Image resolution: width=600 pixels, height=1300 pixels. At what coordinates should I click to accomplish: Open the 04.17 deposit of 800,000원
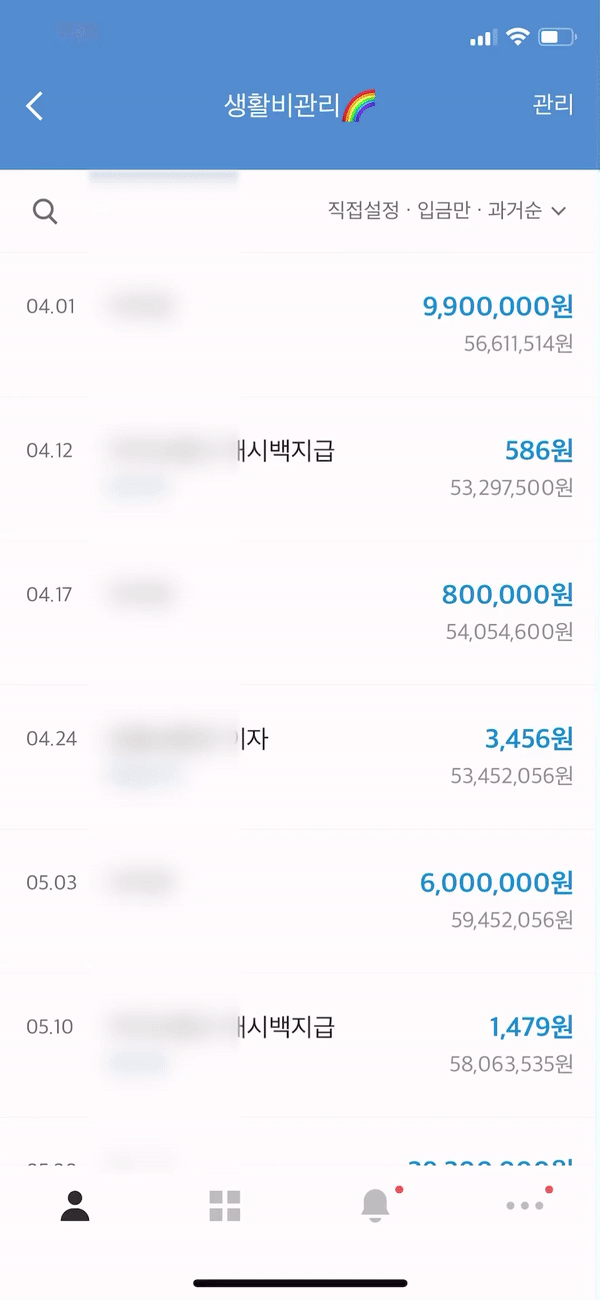[300, 612]
